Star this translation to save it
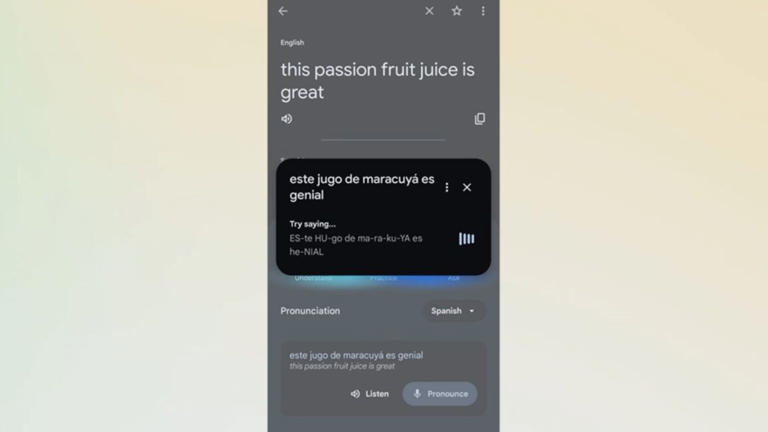Image resolution: width=768 pixels, height=432 pixels. coord(457,11)
